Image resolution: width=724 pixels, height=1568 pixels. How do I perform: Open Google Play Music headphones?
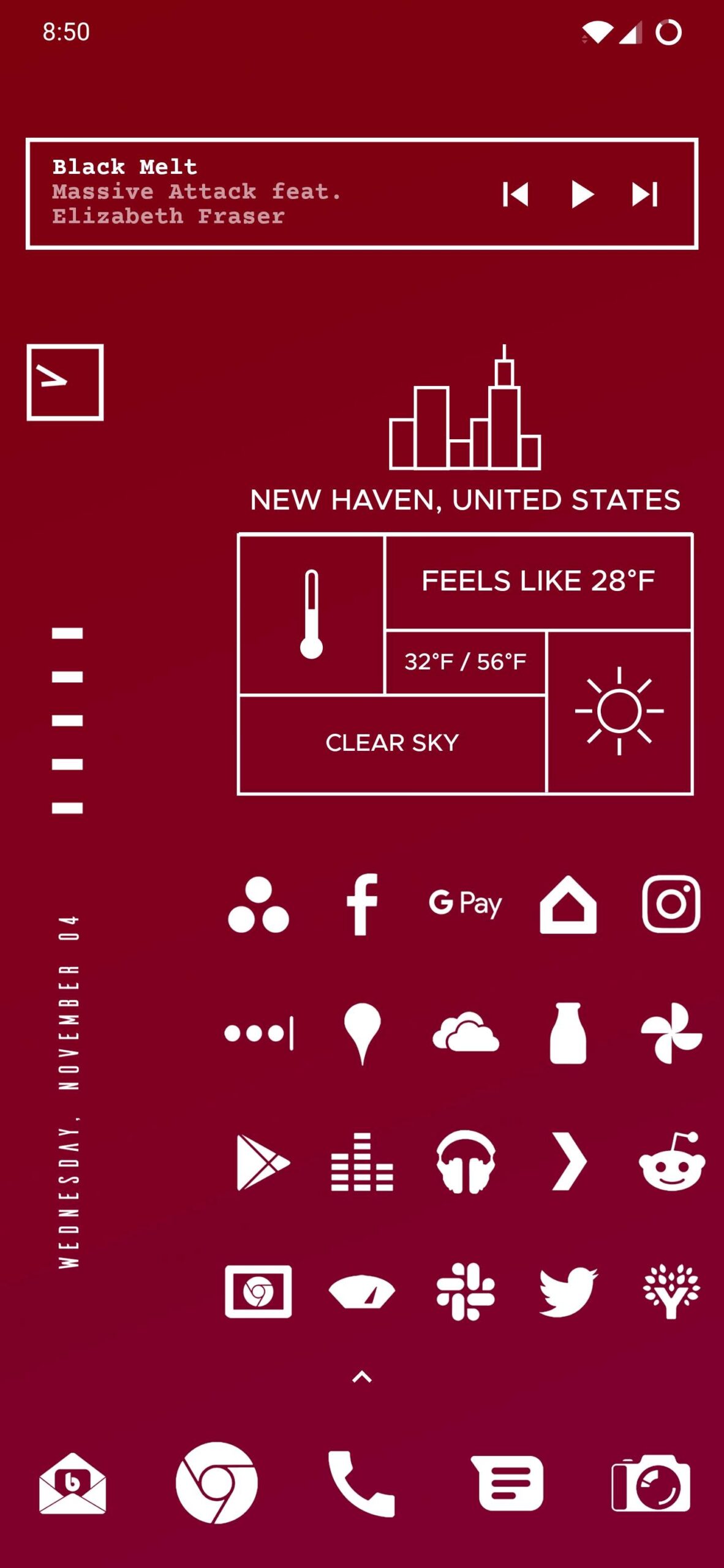coord(466,1162)
